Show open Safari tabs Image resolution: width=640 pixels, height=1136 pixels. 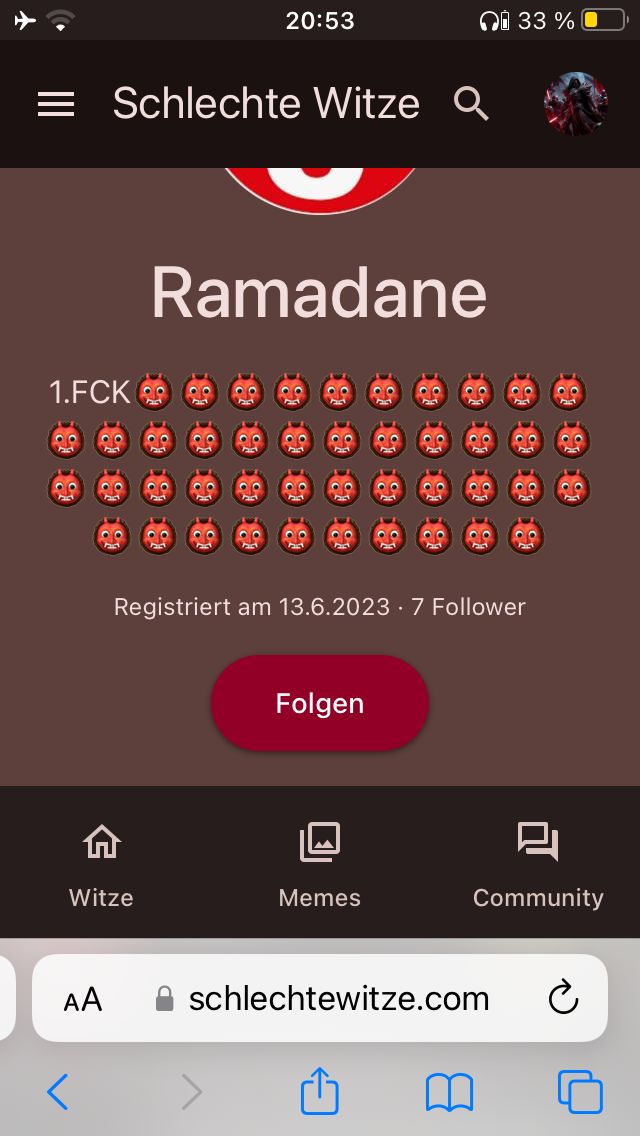(x=580, y=1092)
